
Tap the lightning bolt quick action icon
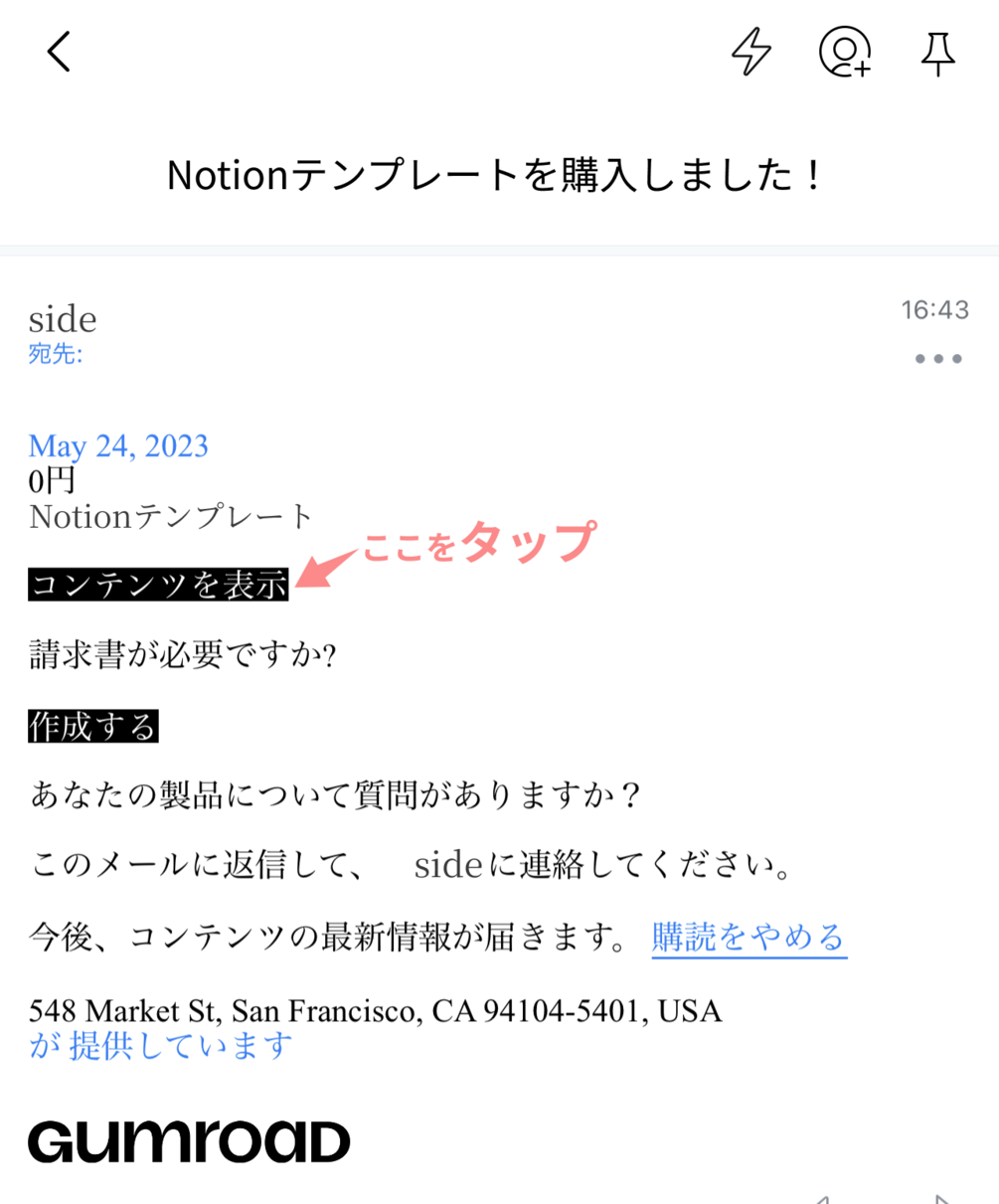[751, 51]
